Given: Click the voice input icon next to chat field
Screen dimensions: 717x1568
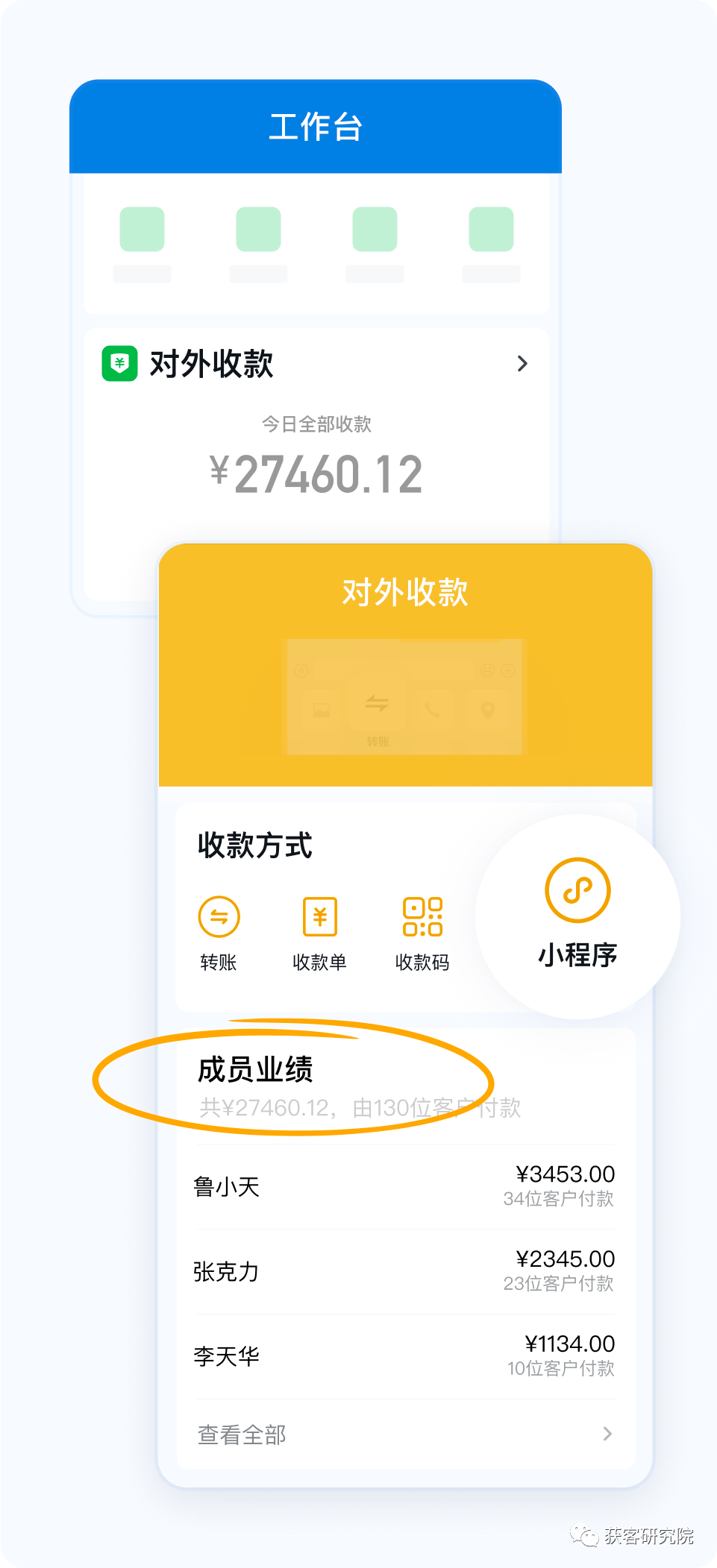Looking at the screenshot, I should pyautogui.click(x=301, y=670).
